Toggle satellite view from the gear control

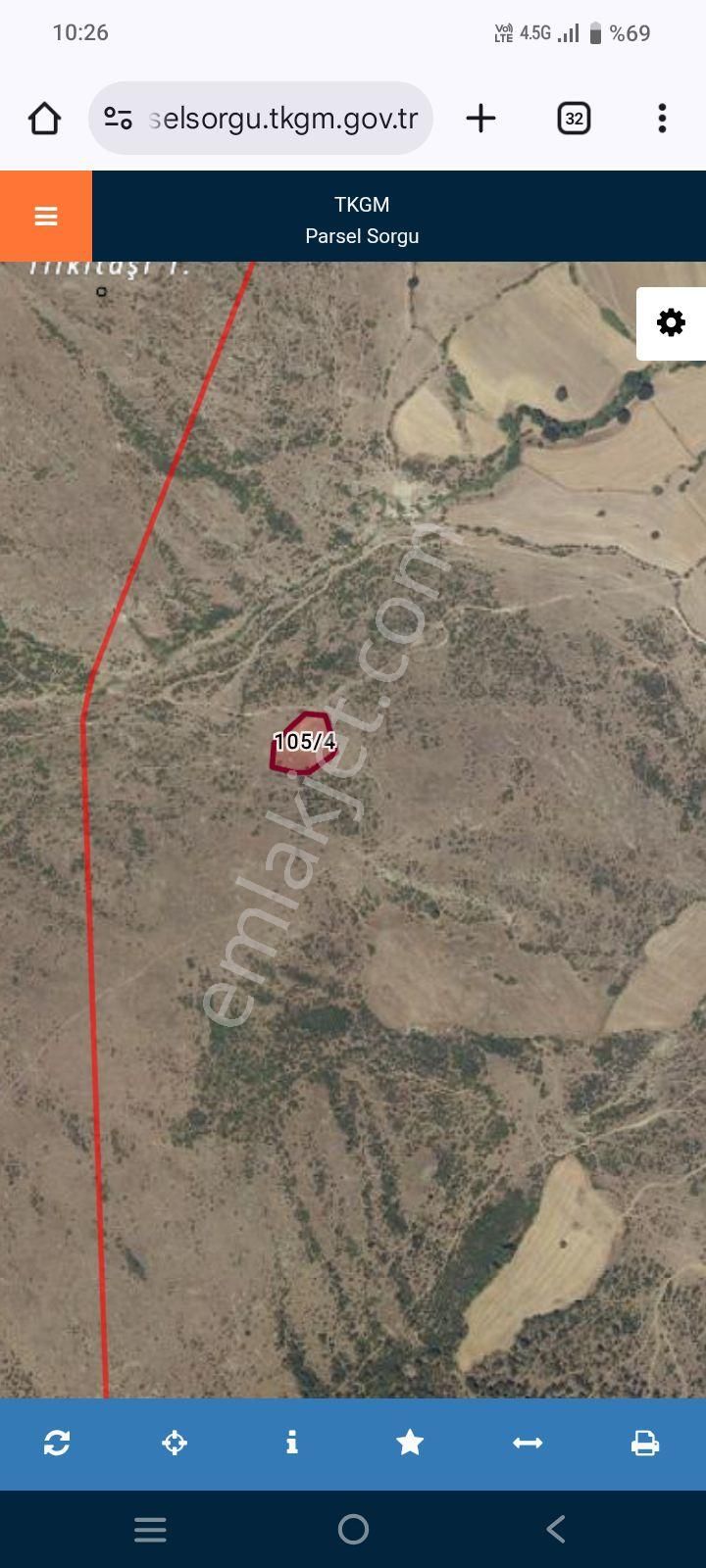coord(670,320)
